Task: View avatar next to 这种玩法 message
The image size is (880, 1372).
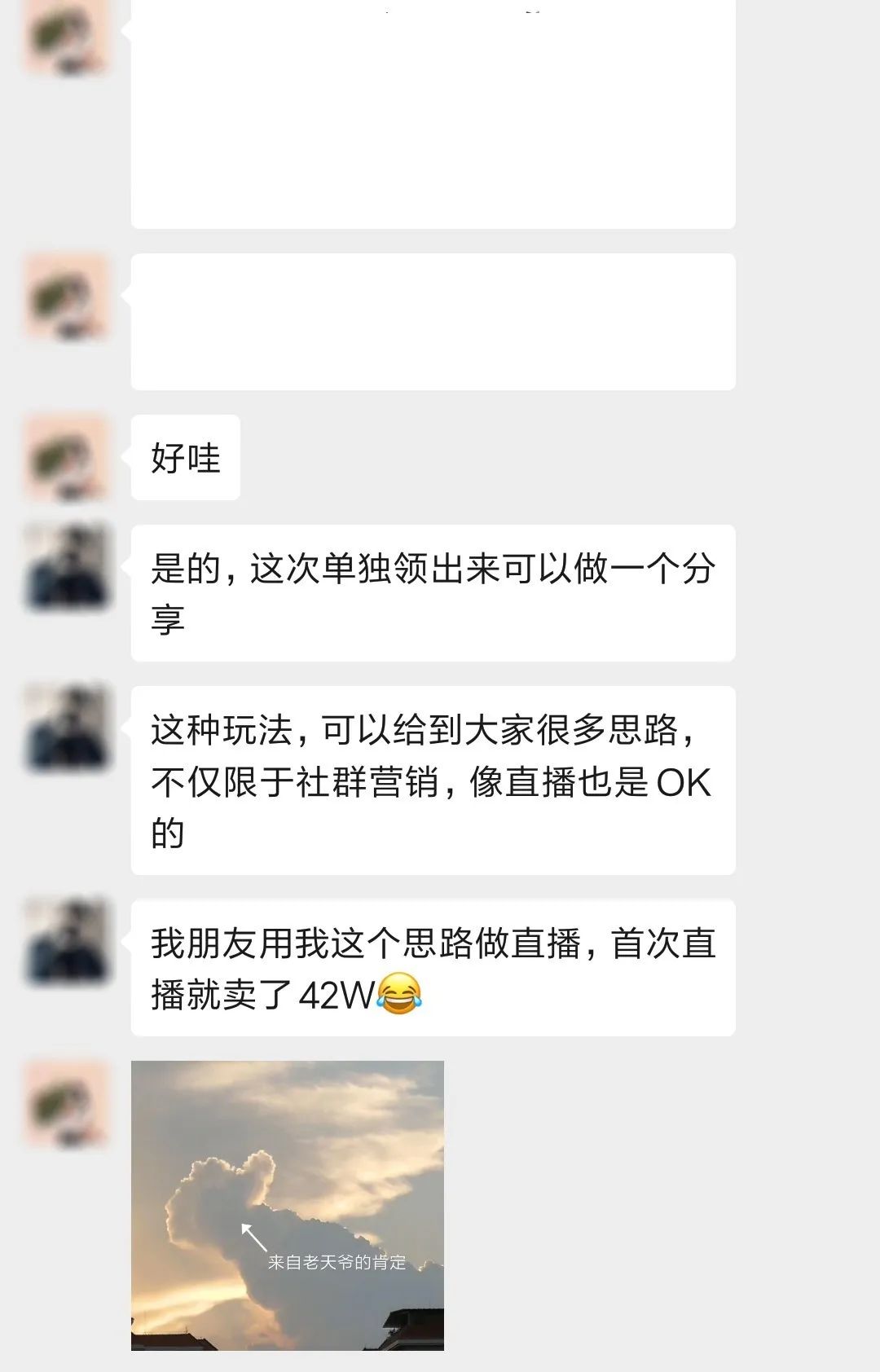Action: coord(68,728)
